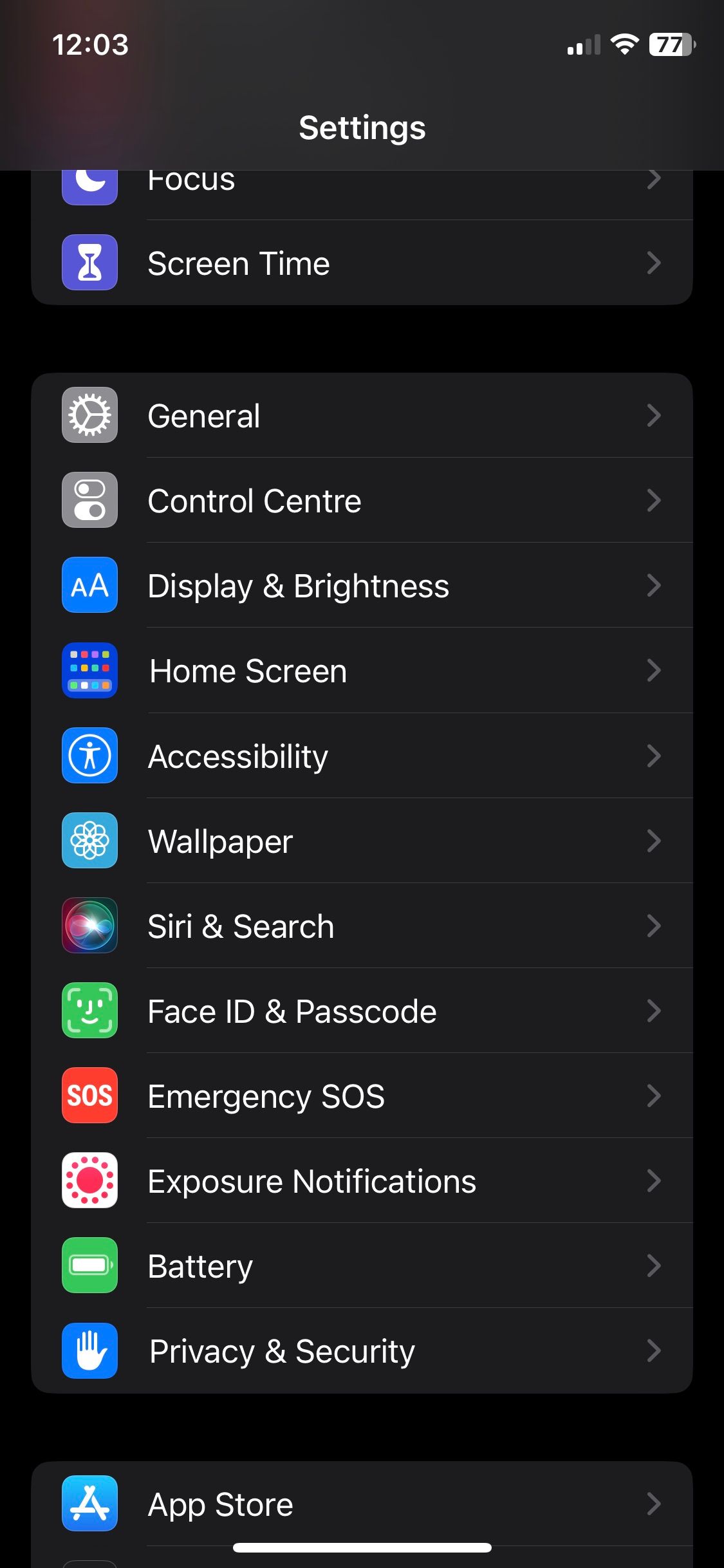Screen dimensions: 724x1568
Task: Tap the Exposure Notifications icon
Action: coord(89,1181)
